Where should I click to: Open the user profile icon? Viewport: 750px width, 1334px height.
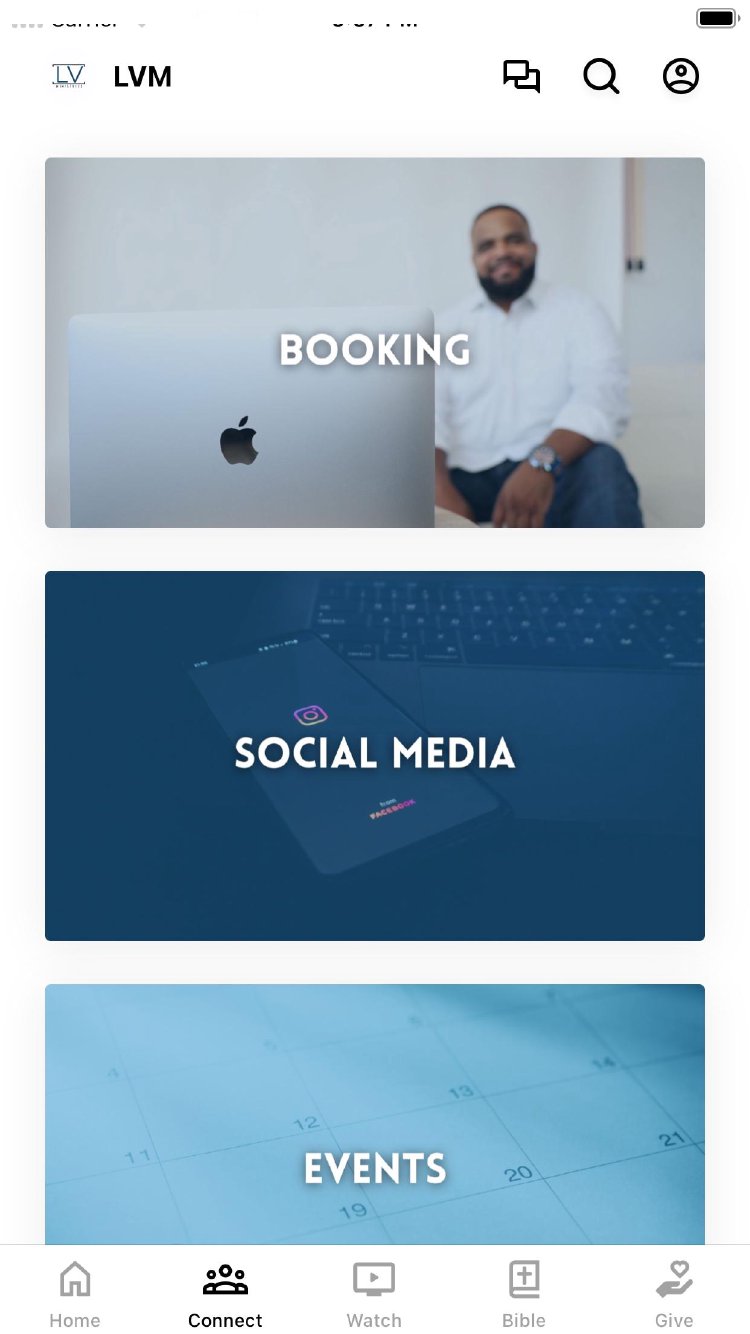(681, 77)
